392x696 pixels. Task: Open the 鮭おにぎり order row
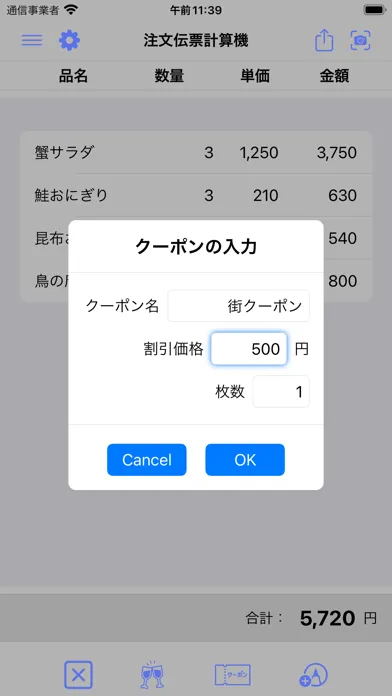[x=196, y=195]
